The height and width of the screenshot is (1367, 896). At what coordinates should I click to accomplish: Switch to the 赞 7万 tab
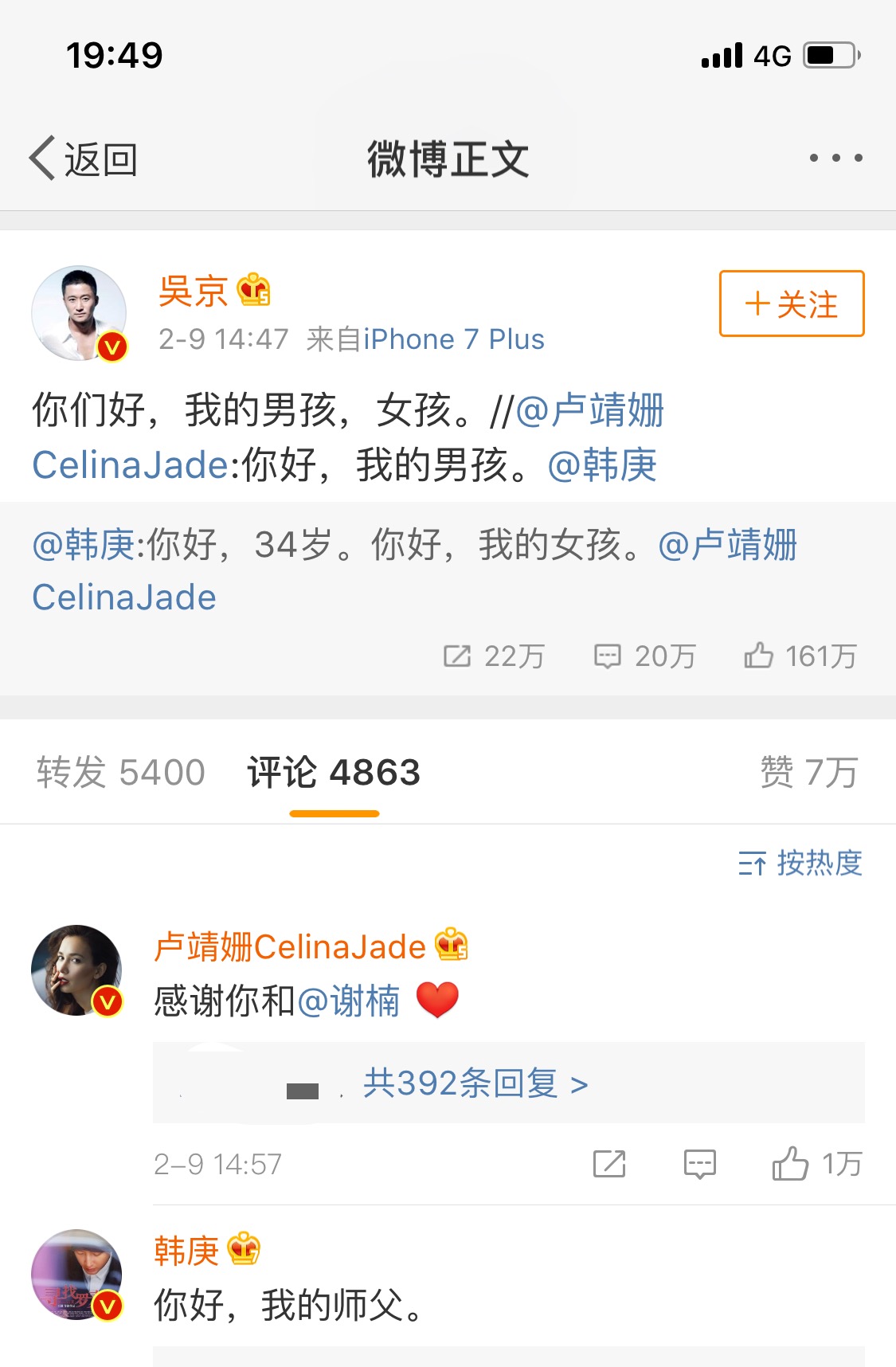[808, 773]
